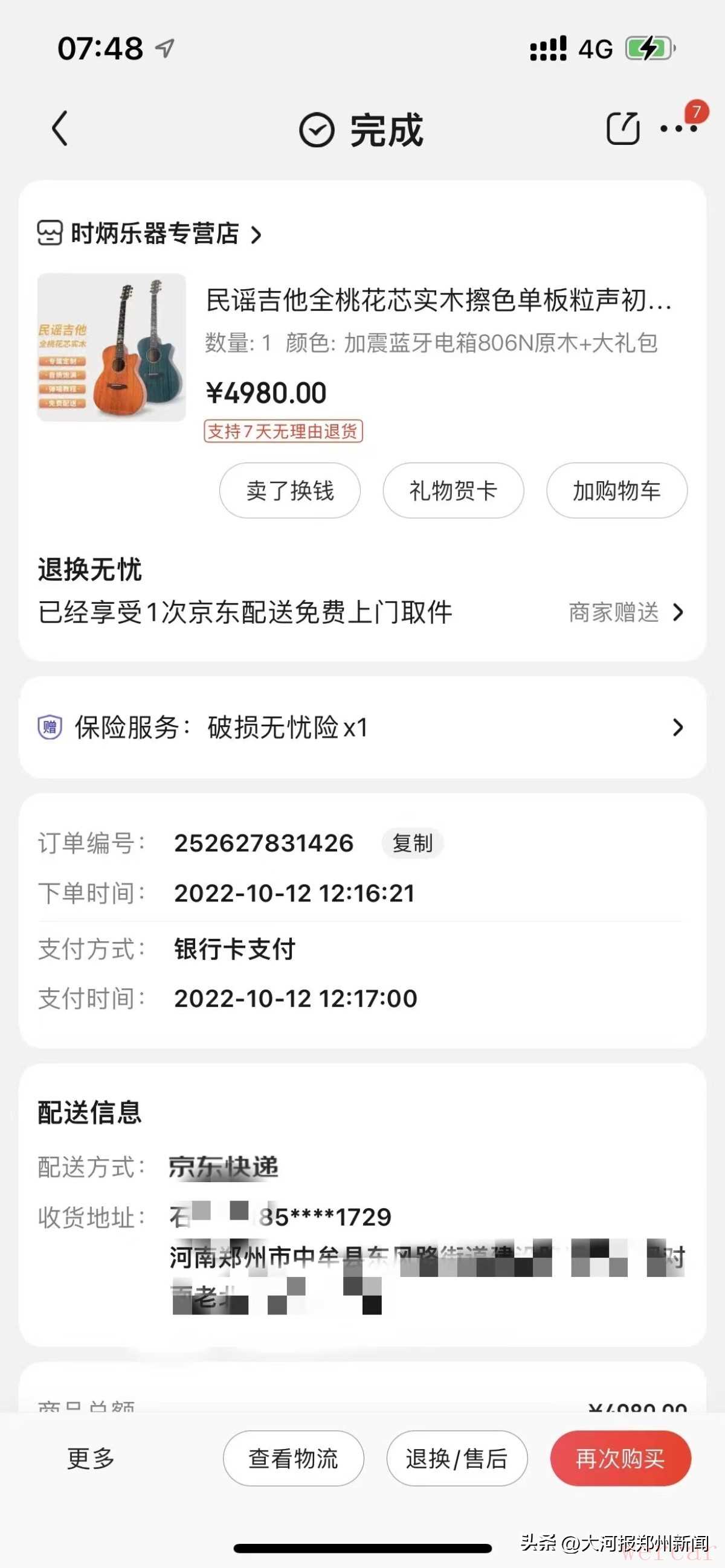View logistics with 查看物流

click(293, 1459)
